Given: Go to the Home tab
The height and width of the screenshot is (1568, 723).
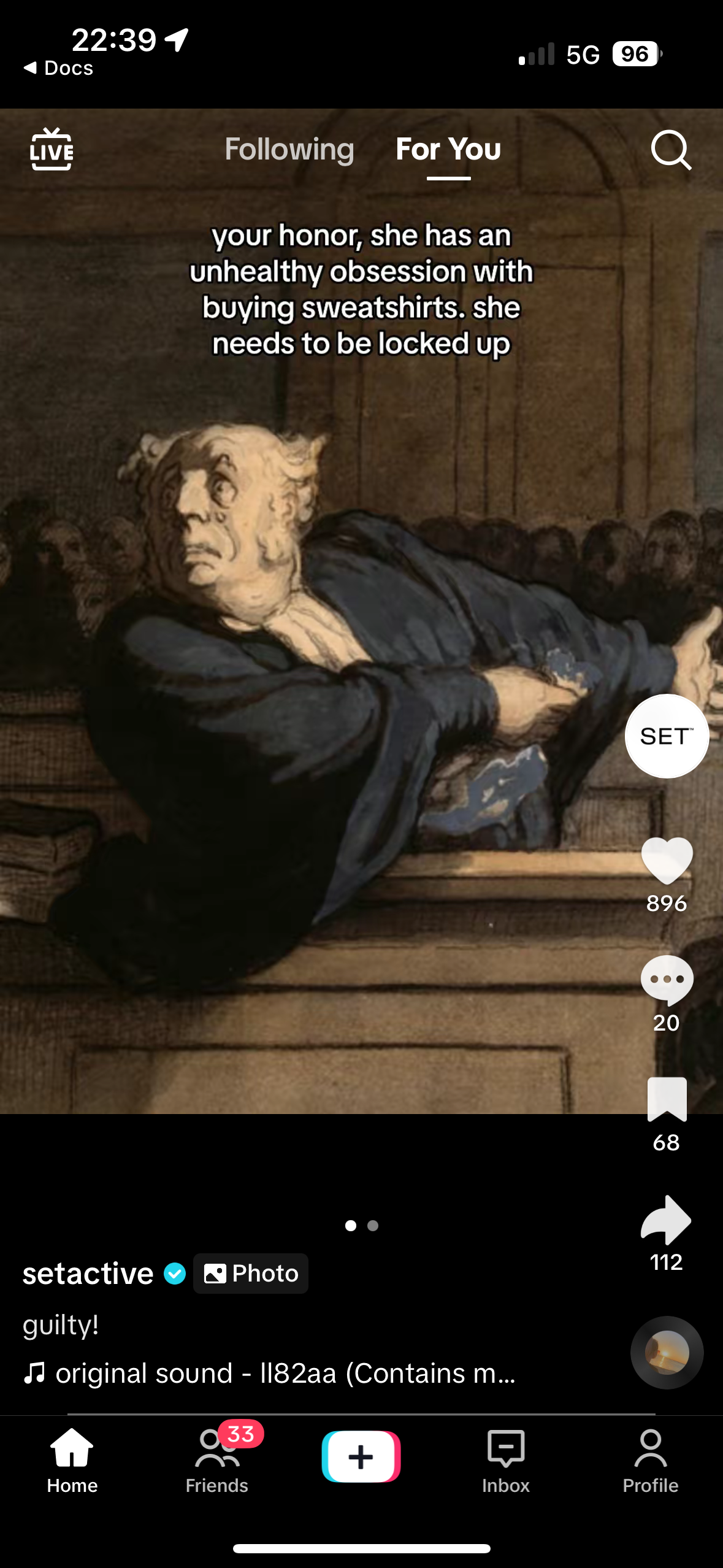Looking at the screenshot, I should [x=72, y=1460].
